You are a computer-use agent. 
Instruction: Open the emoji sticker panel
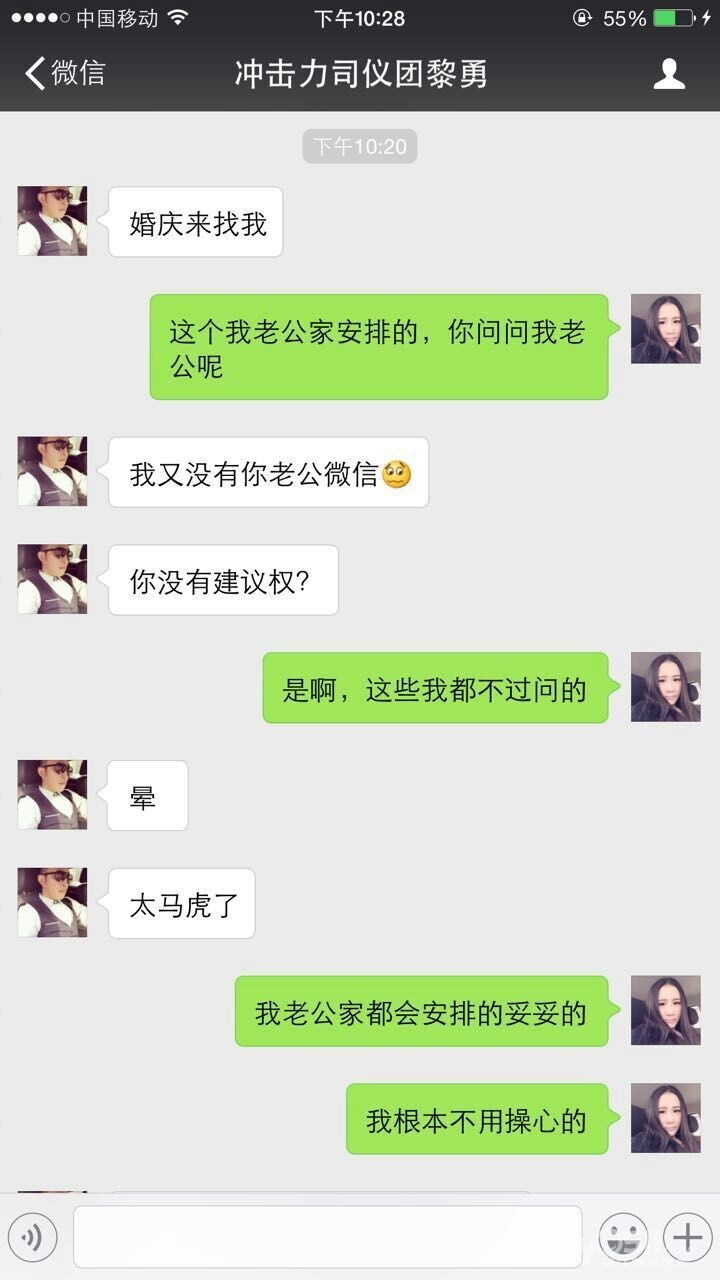pos(623,1238)
